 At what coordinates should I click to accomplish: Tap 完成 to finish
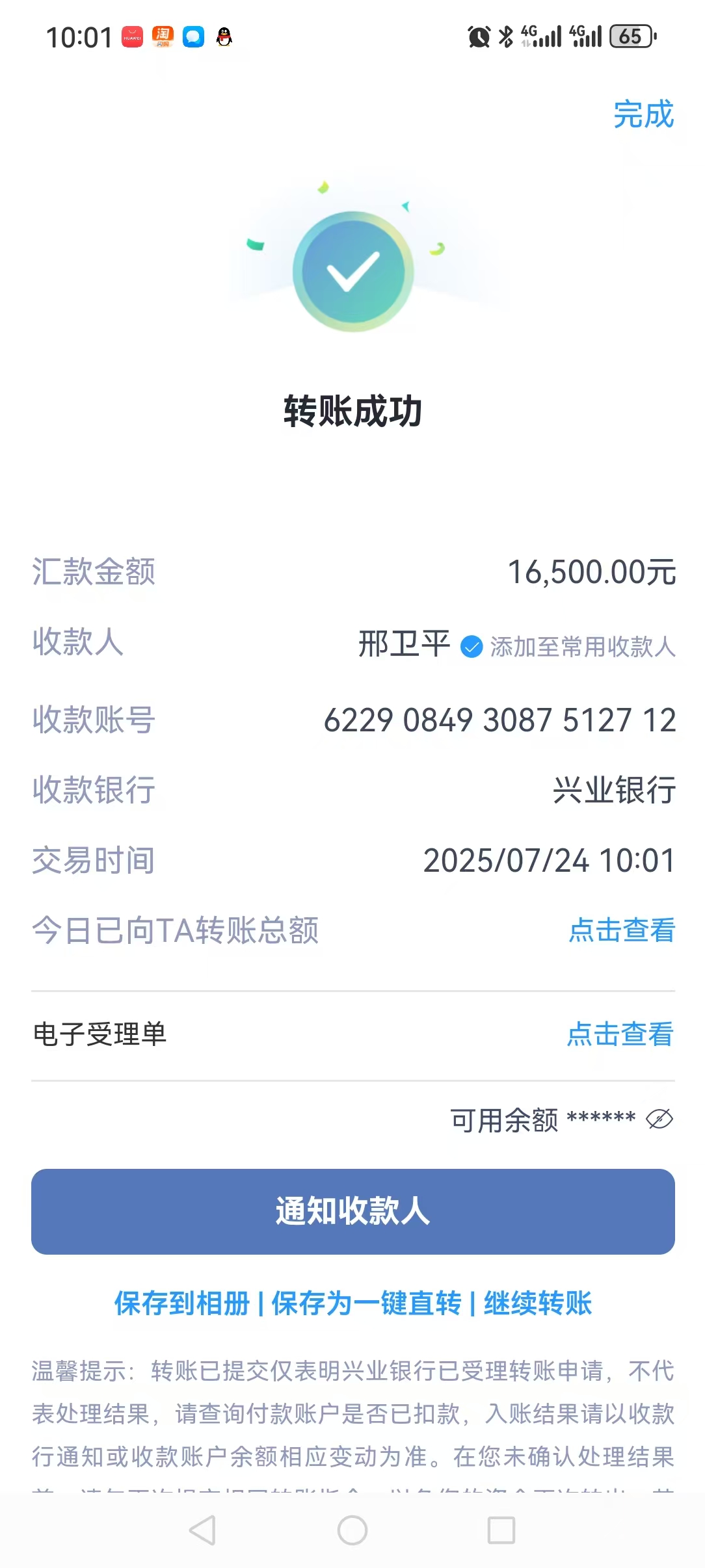point(643,114)
